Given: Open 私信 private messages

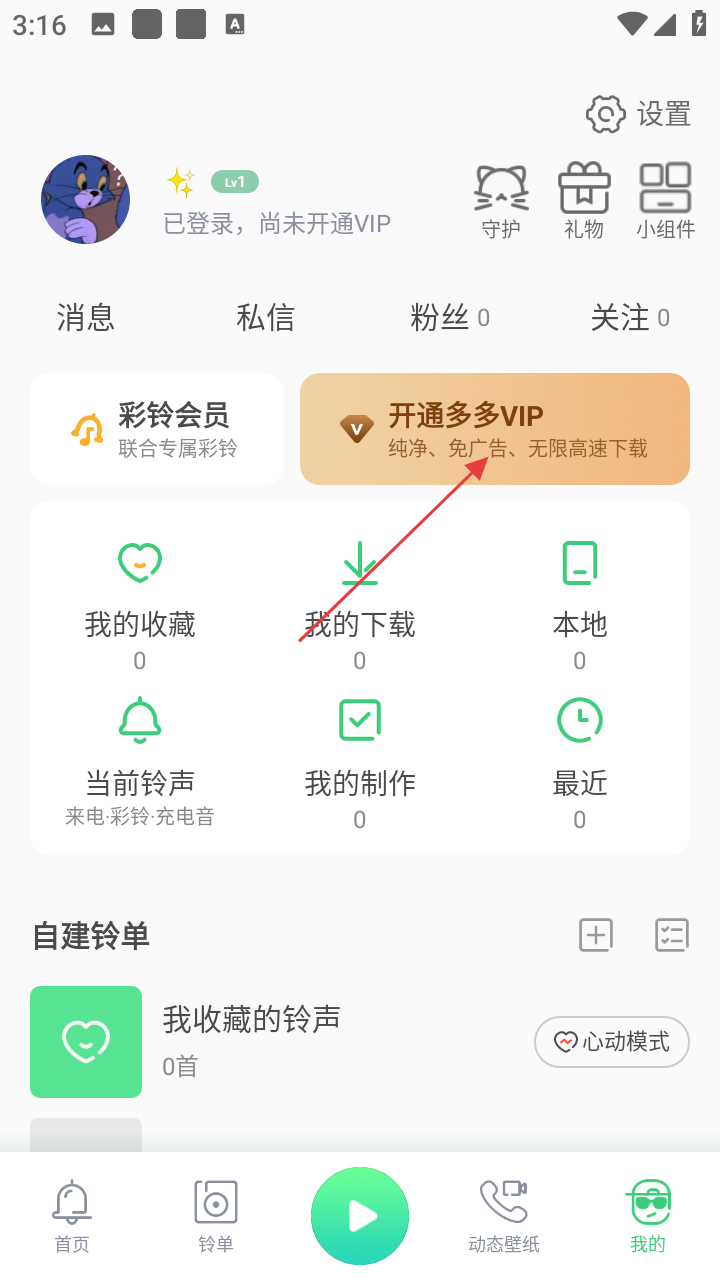Looking at the screenshot, I should tap(265, 318).
